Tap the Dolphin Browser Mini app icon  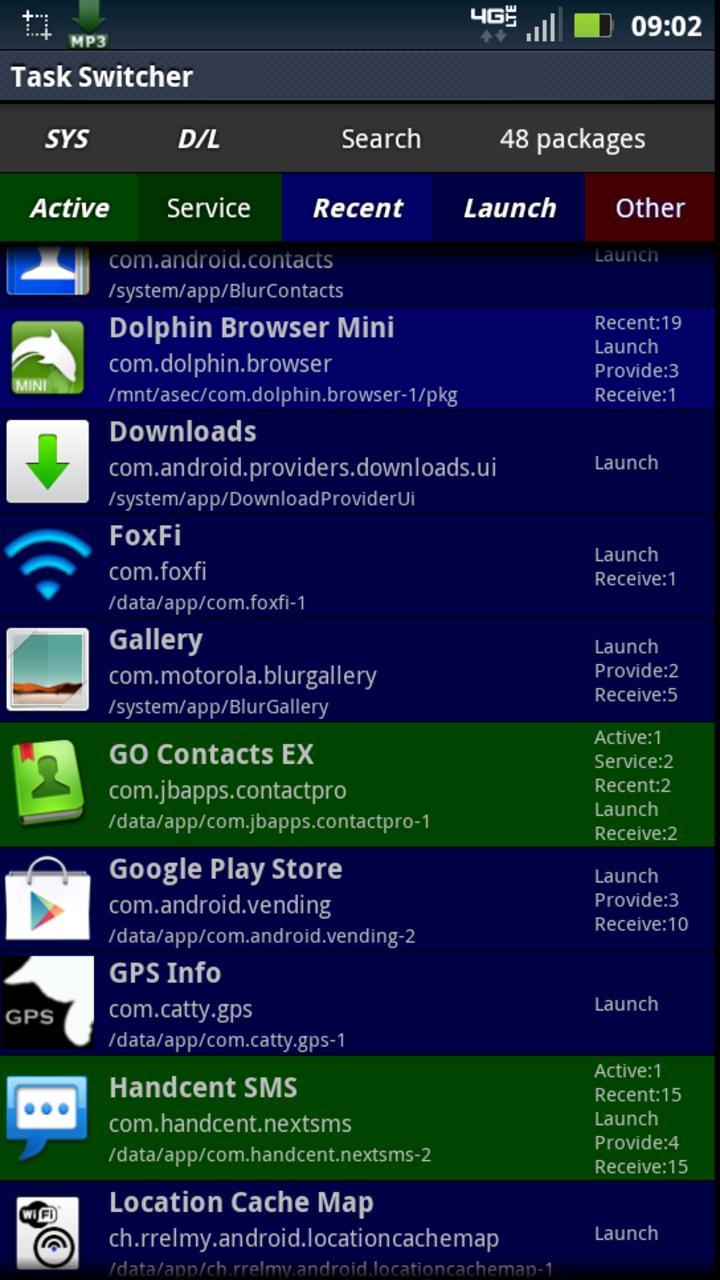pyautogui.click(x=48, y=357)
